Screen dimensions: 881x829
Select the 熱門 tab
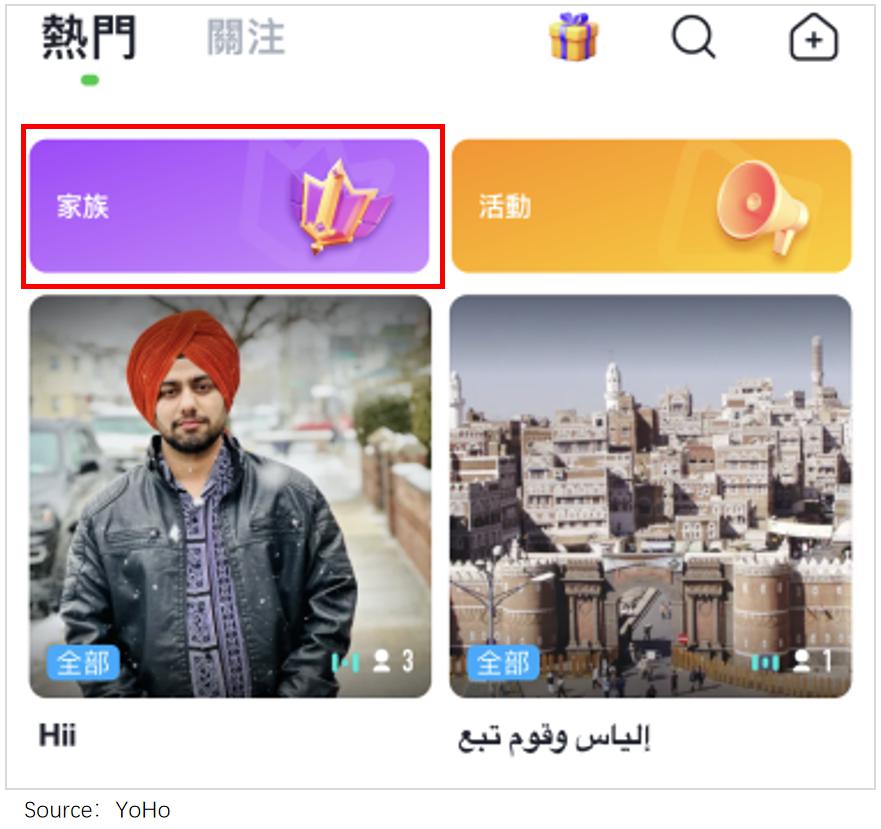[x=89, y=38]
